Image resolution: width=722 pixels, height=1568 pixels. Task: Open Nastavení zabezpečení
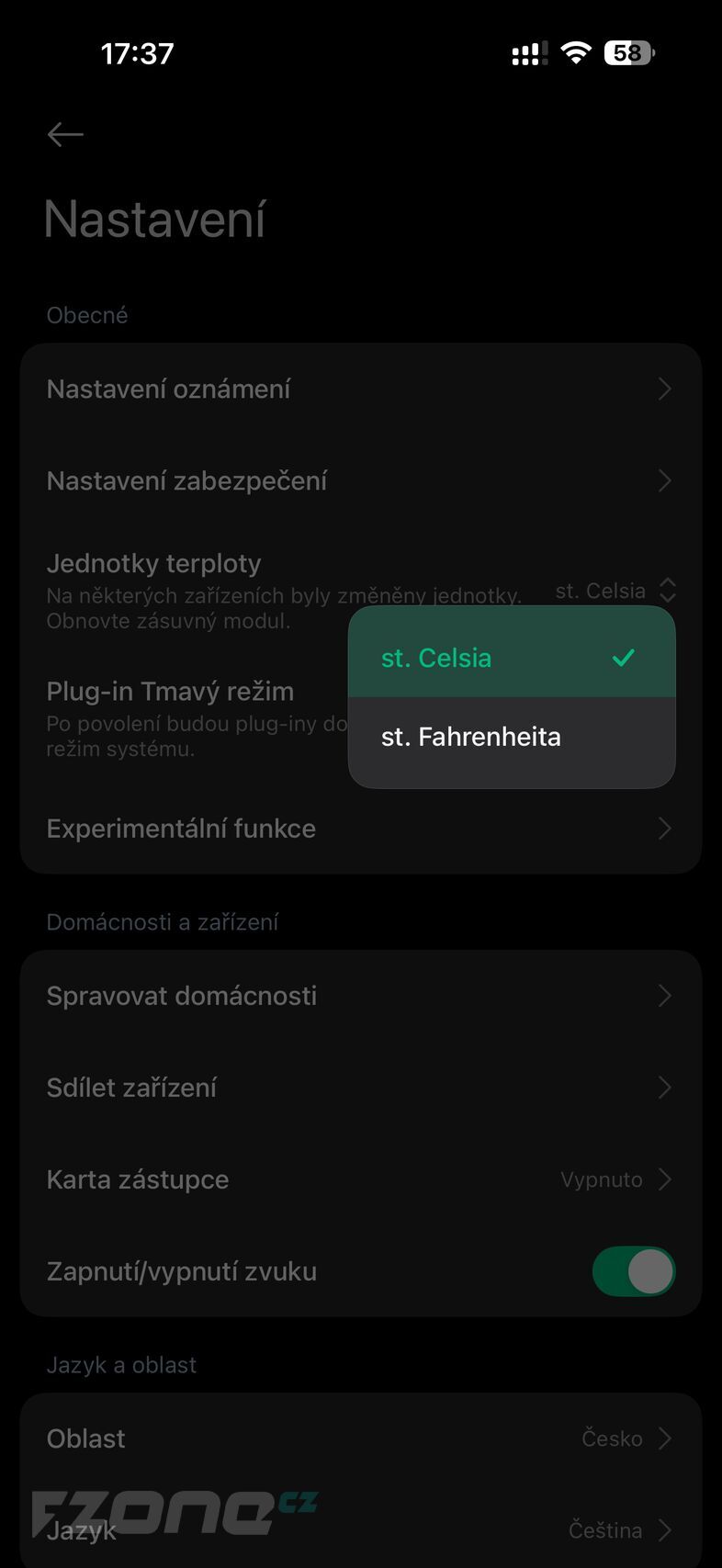[x=360, y=481]
